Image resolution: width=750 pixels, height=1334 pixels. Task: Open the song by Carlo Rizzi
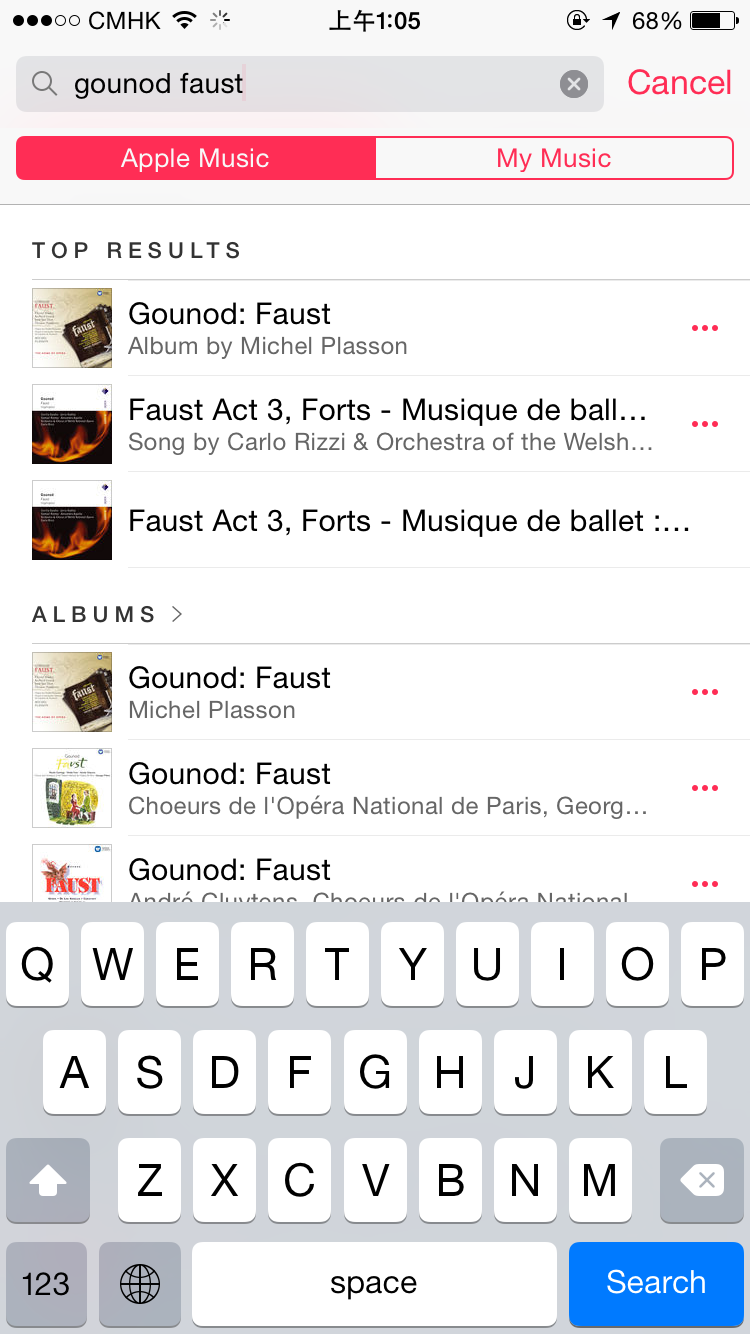click(388, 424)
